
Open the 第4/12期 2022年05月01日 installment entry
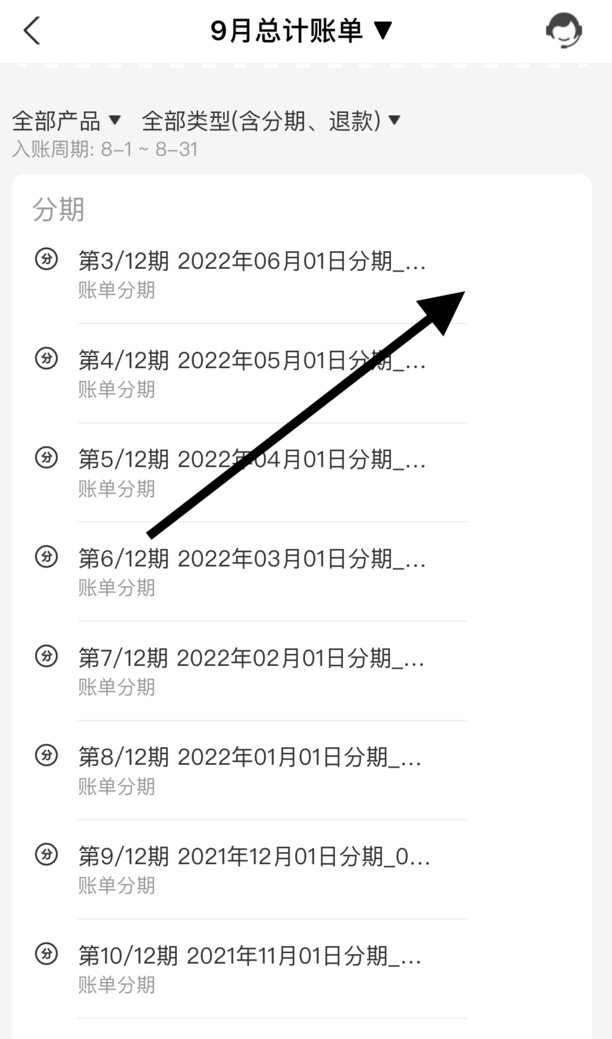click(x=252, y=373)
